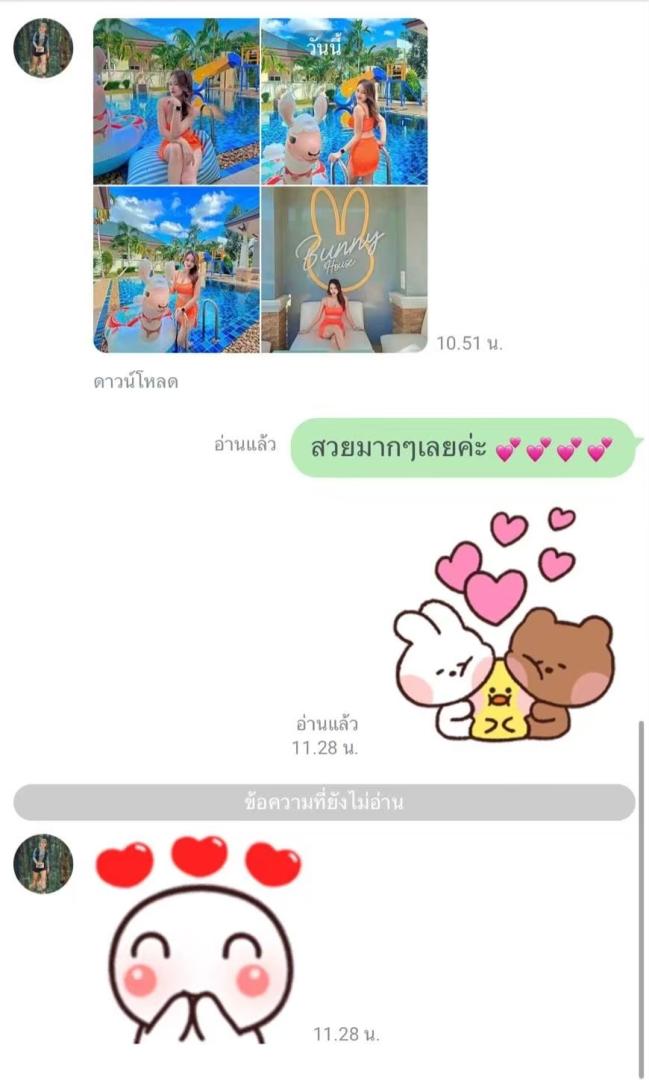This screenshot has width=649, height=1080.
Task: Tap the rabbit and bear hearts sticker
Action: click(504, 624)
